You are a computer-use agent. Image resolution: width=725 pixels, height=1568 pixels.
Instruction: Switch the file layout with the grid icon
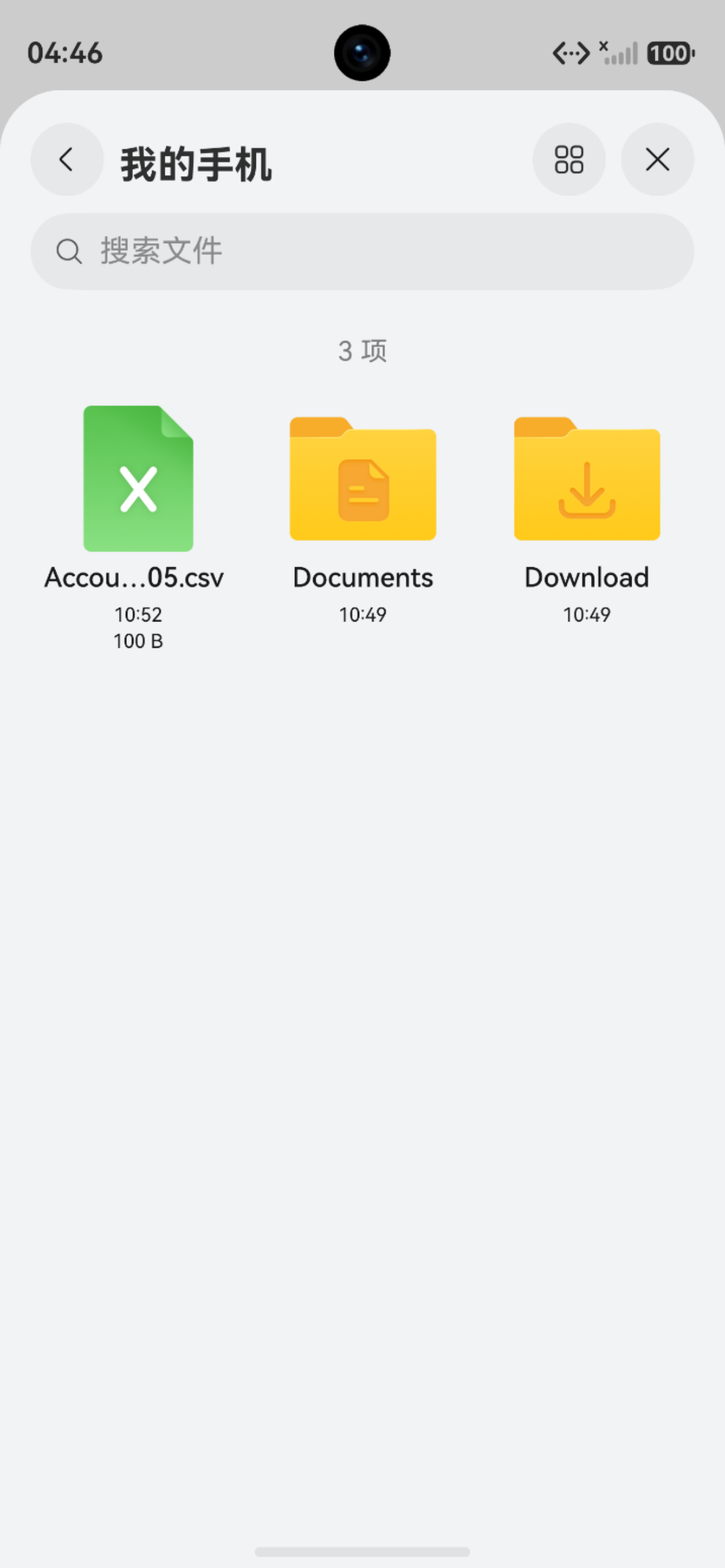click(x=568, y=159)
